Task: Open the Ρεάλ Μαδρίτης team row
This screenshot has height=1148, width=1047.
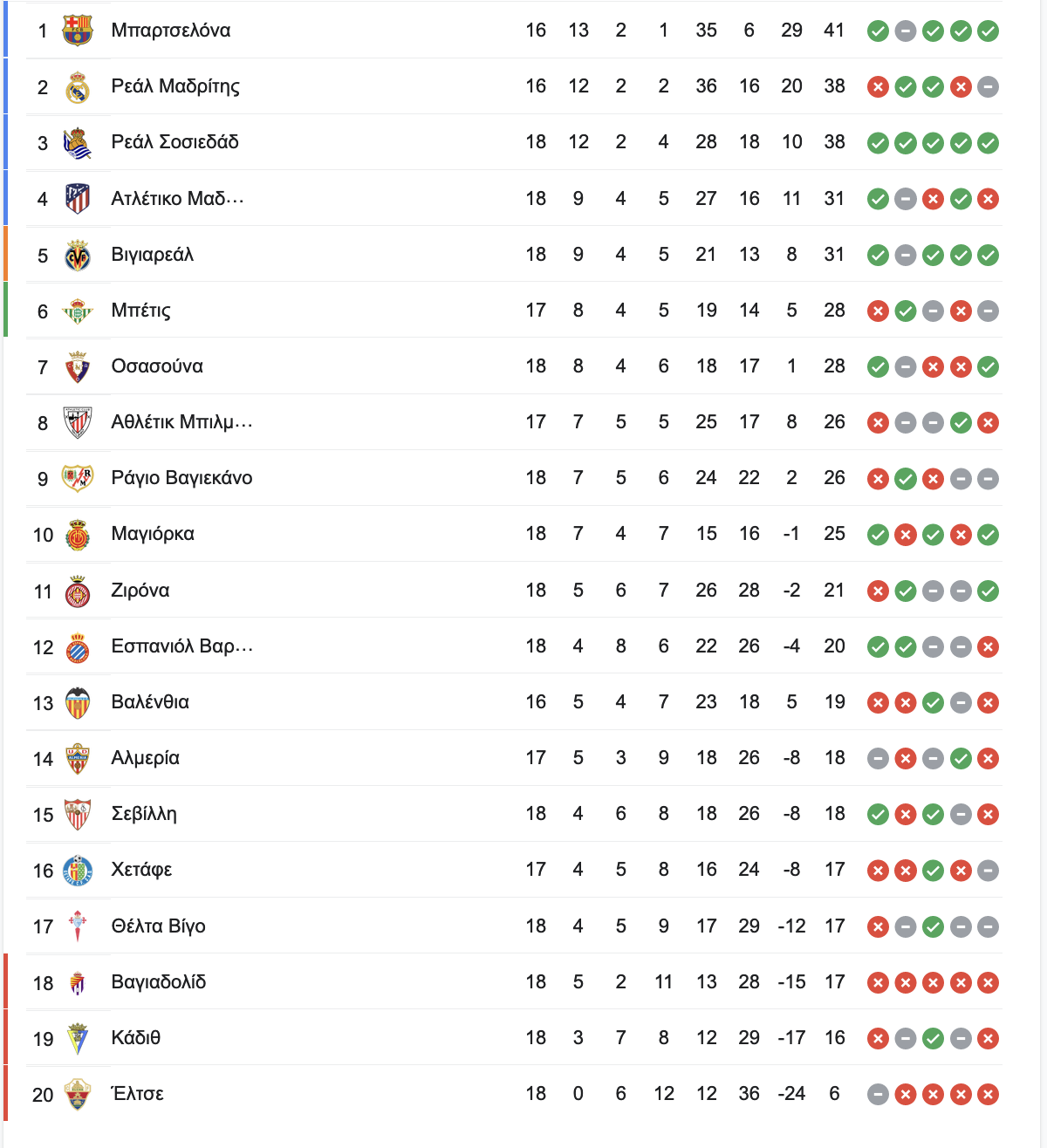Action: coord(175,86)
